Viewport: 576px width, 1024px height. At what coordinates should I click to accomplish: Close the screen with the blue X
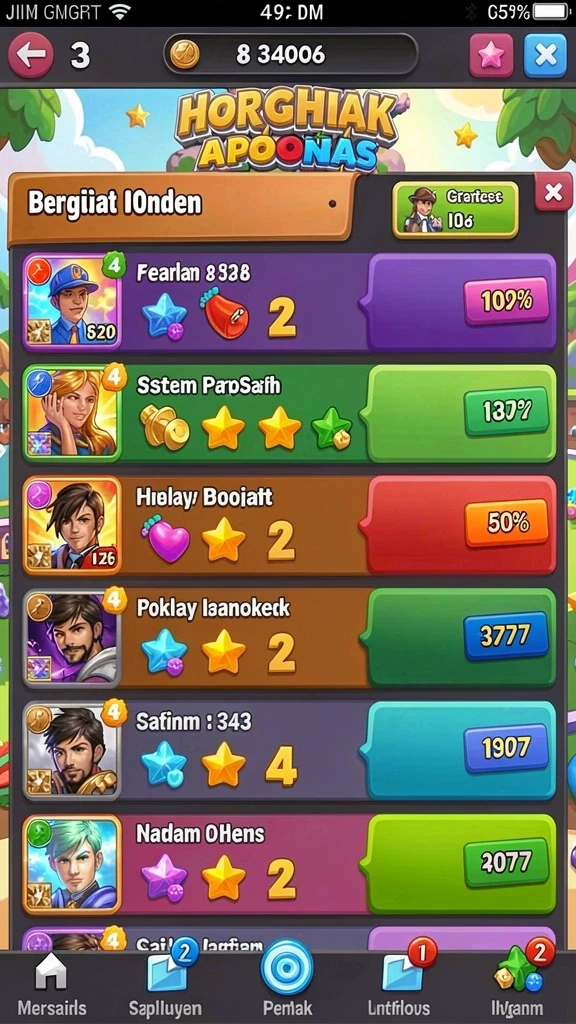pos(545,56)
